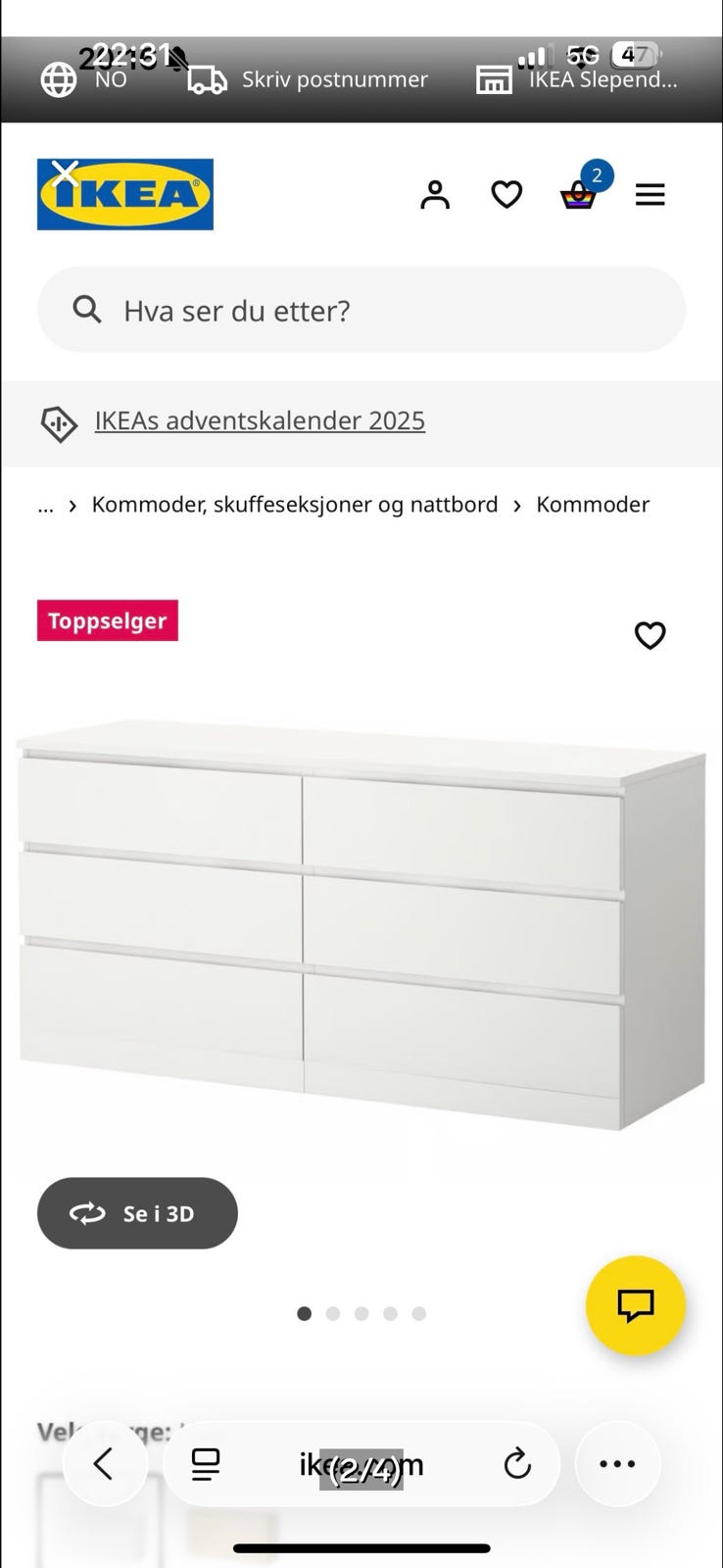Open the hamburger navigation menu
The image size is (723, 1568).
pyautogui.click(x=650, y=194)
